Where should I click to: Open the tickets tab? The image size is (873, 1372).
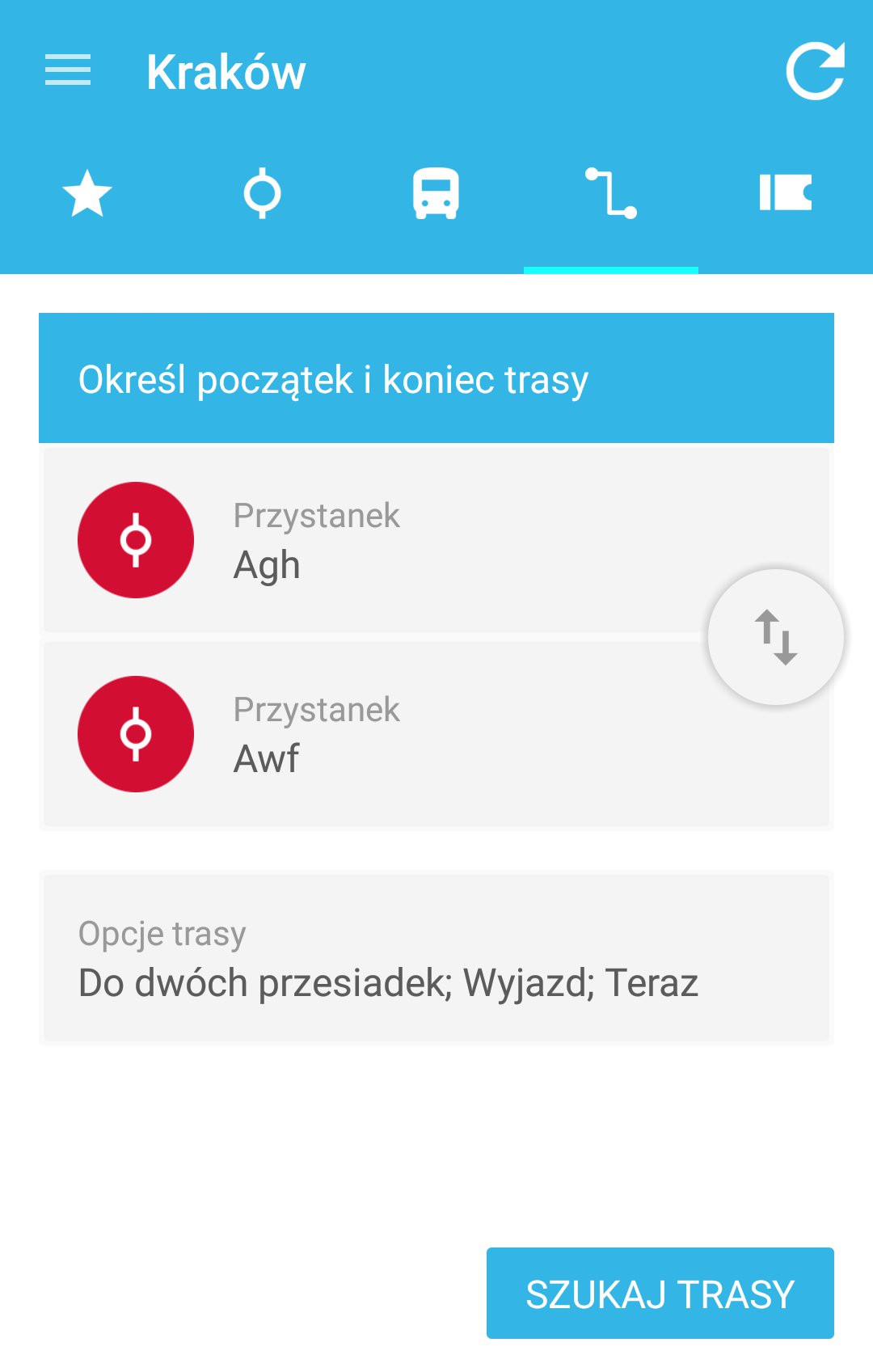[785, 194]
